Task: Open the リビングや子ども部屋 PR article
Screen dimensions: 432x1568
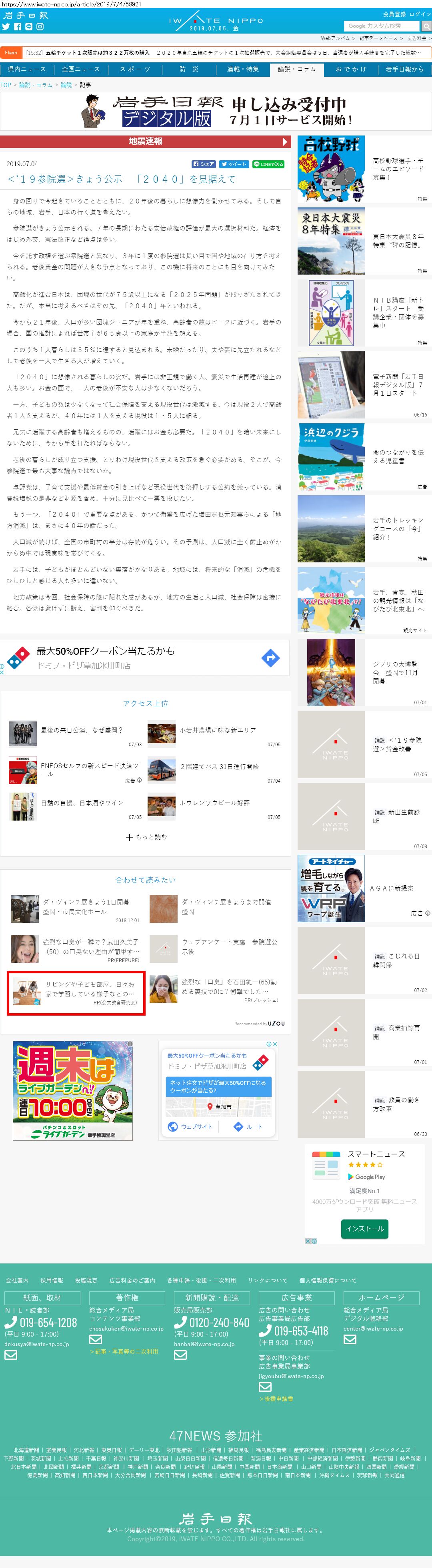Action: [76, 993]
